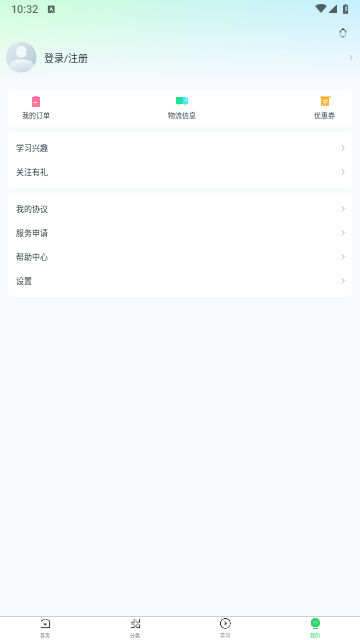Viewport: 360px width, 640px height.
Task: Switch to the 分类 categories tab
Action: (x=135, y=628)
